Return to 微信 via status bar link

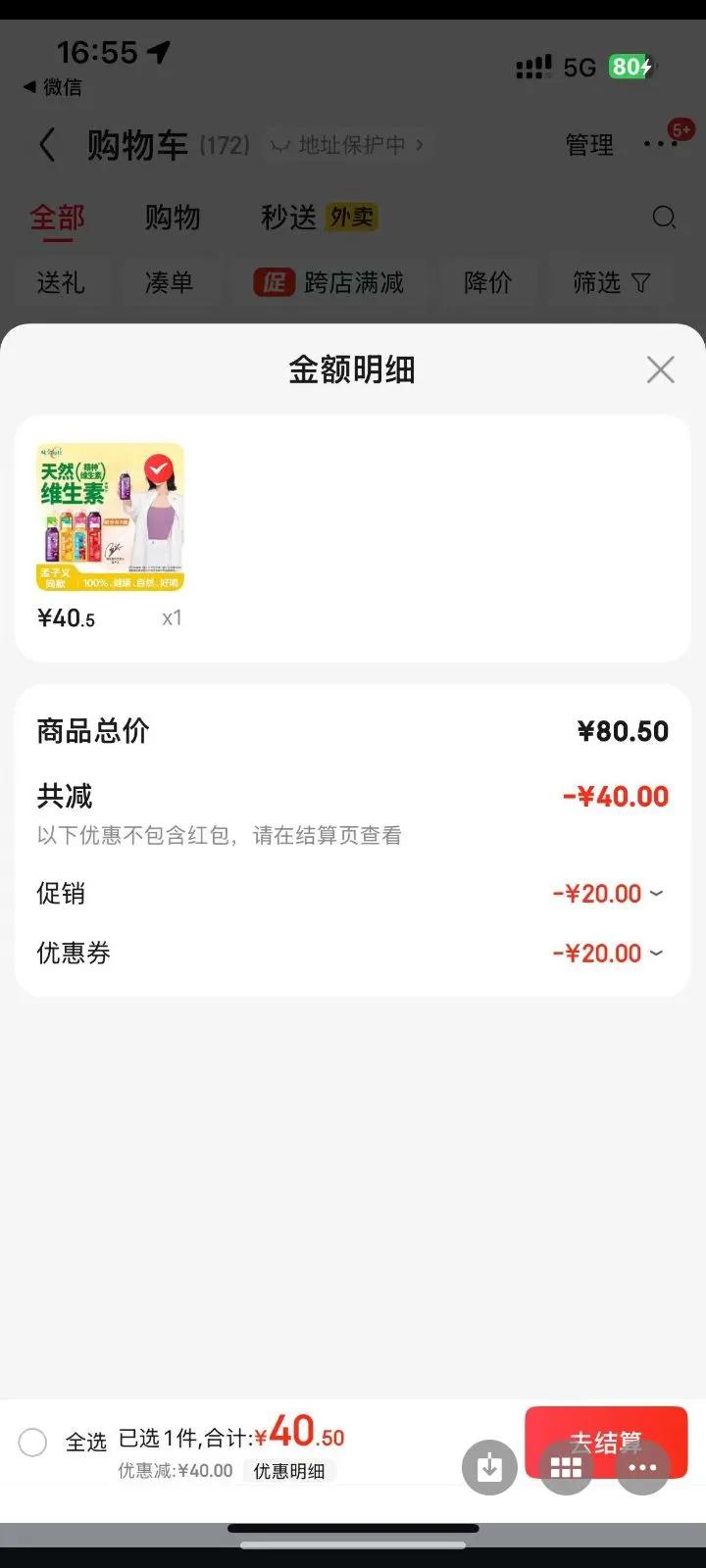coord(53,87)
